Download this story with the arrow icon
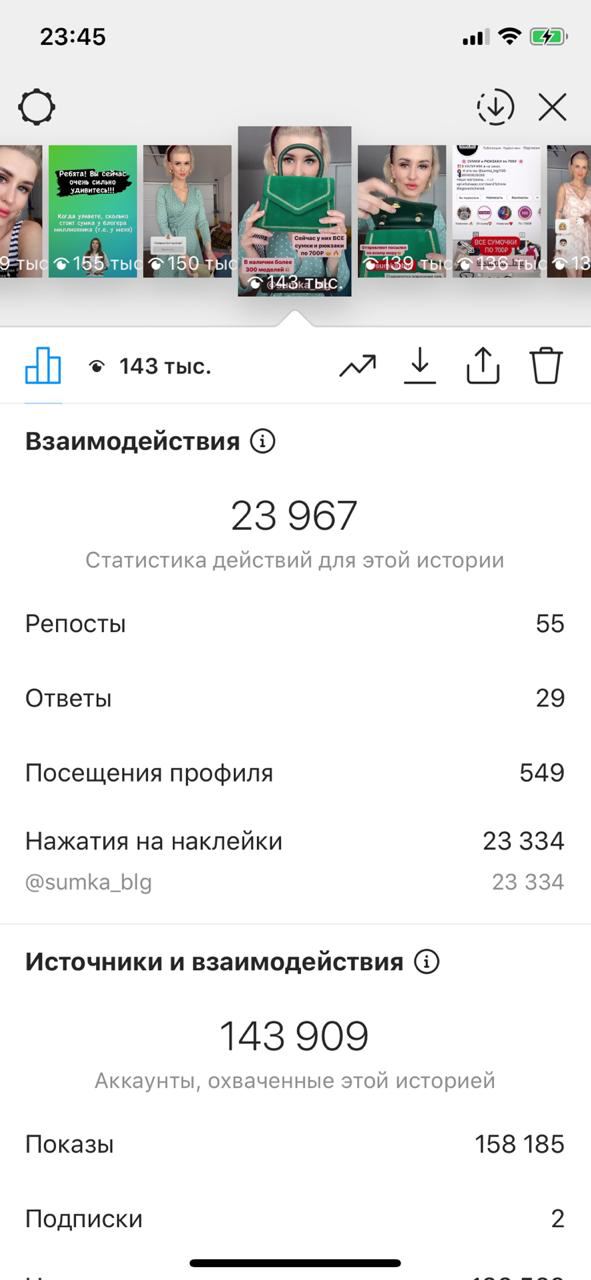 [420, 366]
